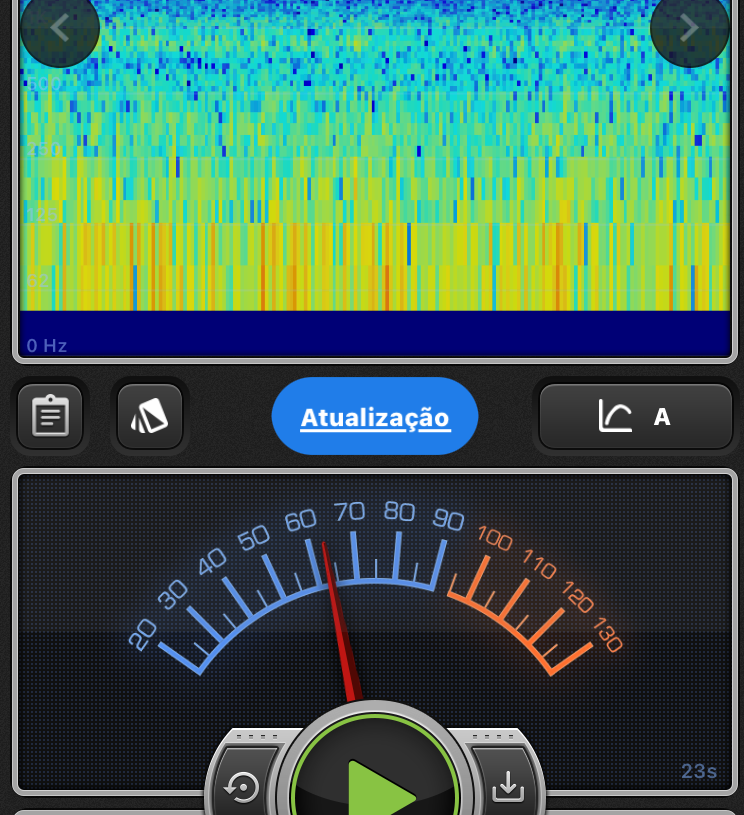Screen dimensions: 744x815
Task: Save the recording with the download icon
Action: (x=508, y=787)
